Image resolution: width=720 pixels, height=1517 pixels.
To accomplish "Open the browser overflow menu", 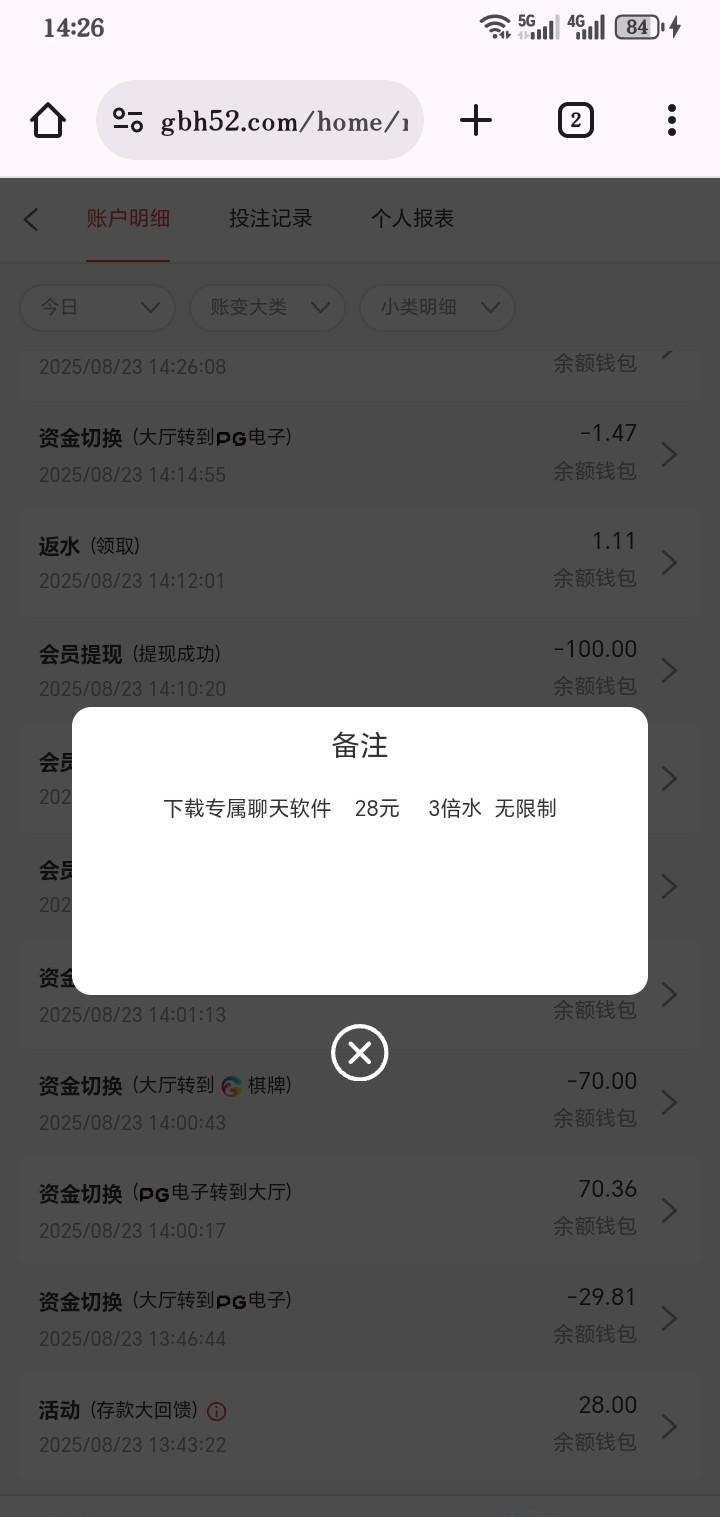I will tap(671, 121).
